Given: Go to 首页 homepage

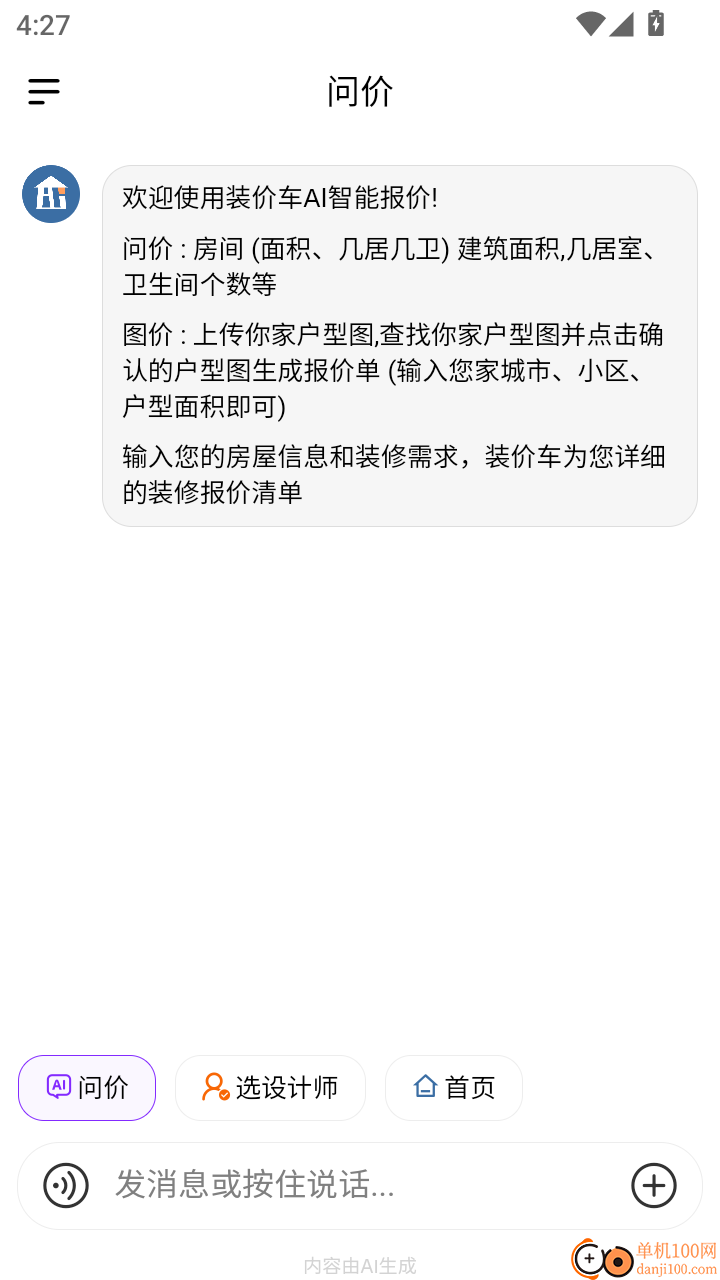Looking at the screenshot, I should pos(454,1087).
